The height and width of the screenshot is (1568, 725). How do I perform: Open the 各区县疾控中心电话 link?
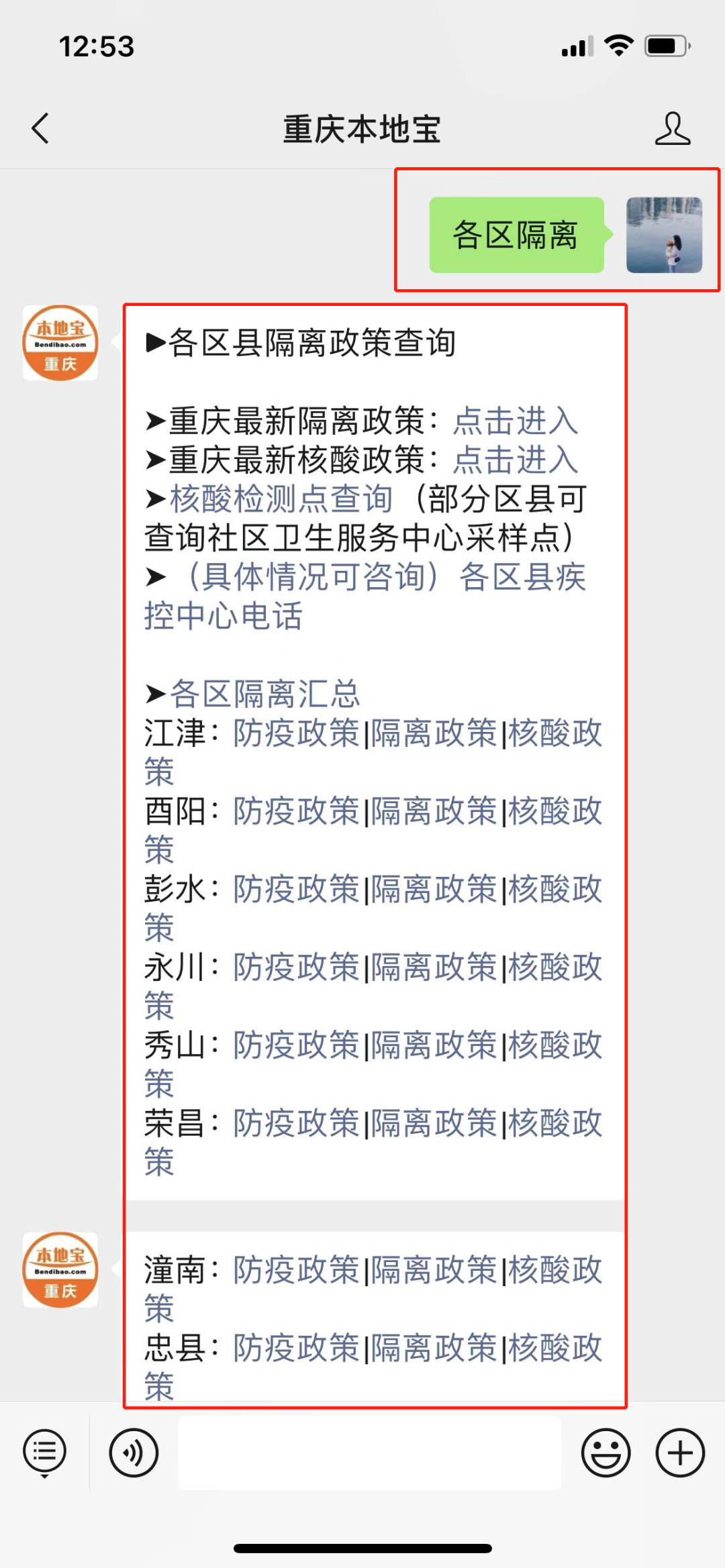[366, 596]
